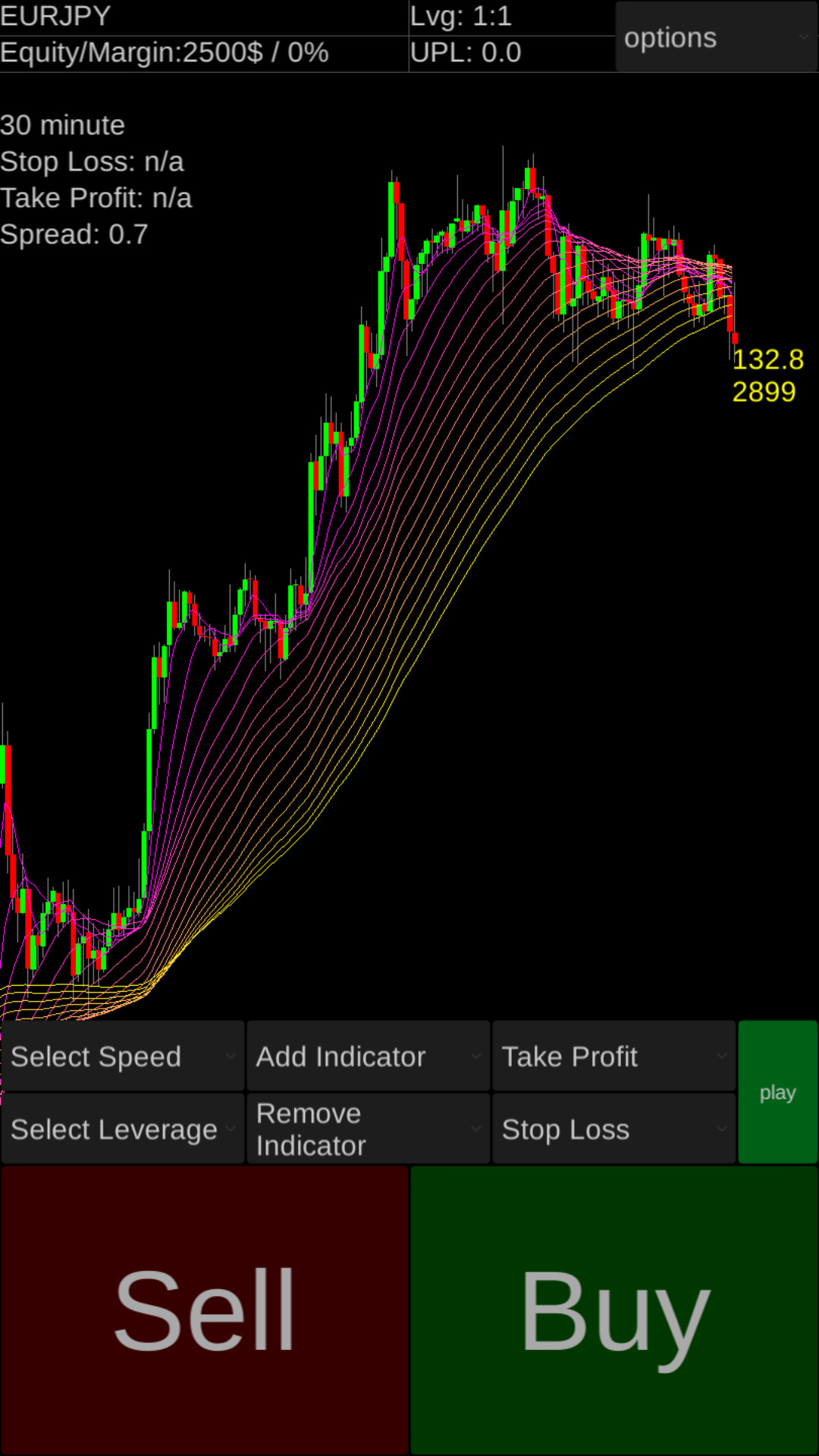Expand the Remove Indicator dropdown
This screenshot has width=819, height=1456.
coord(368,1128)
